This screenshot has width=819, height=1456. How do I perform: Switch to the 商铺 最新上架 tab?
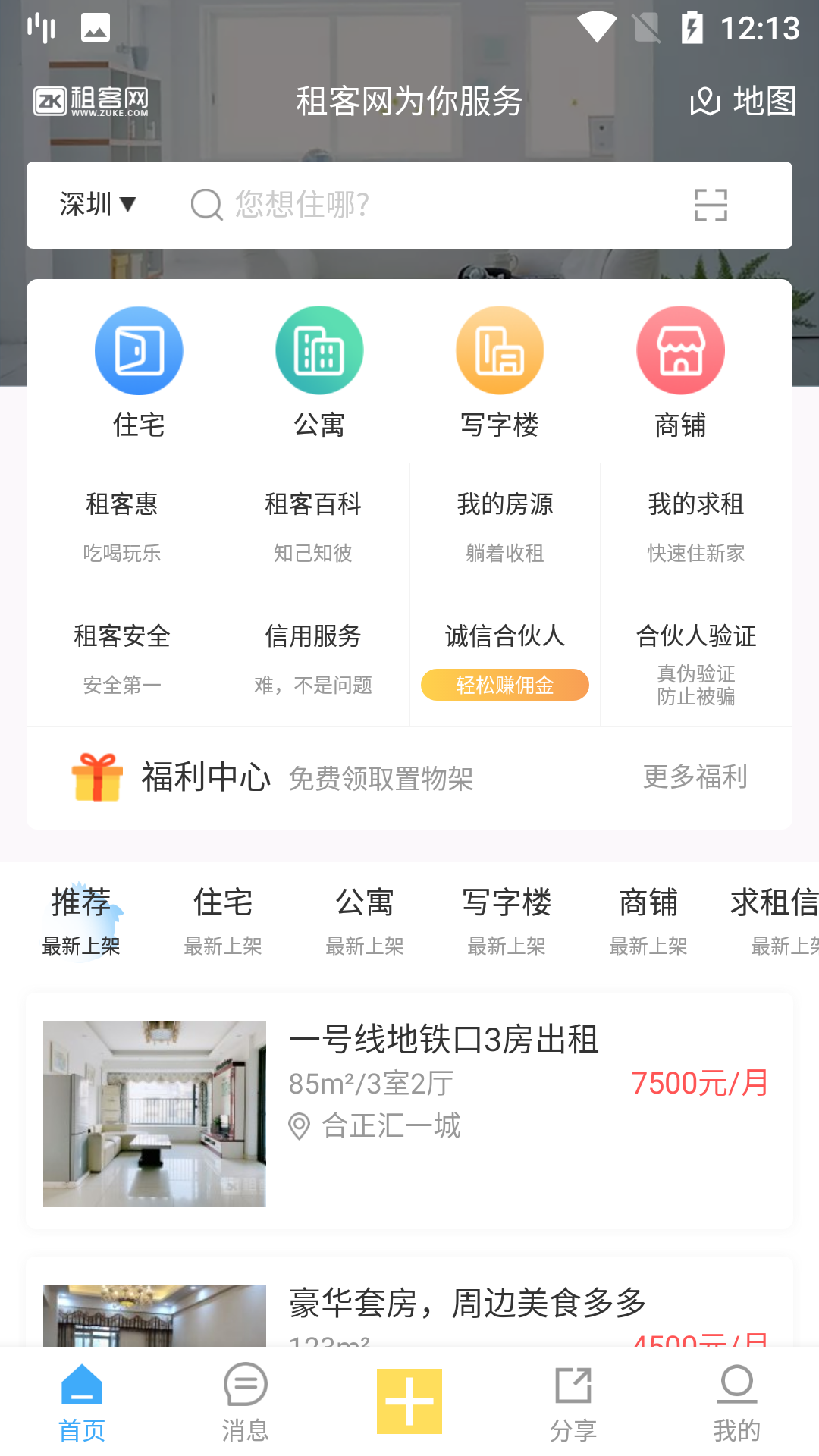point(648,920)
